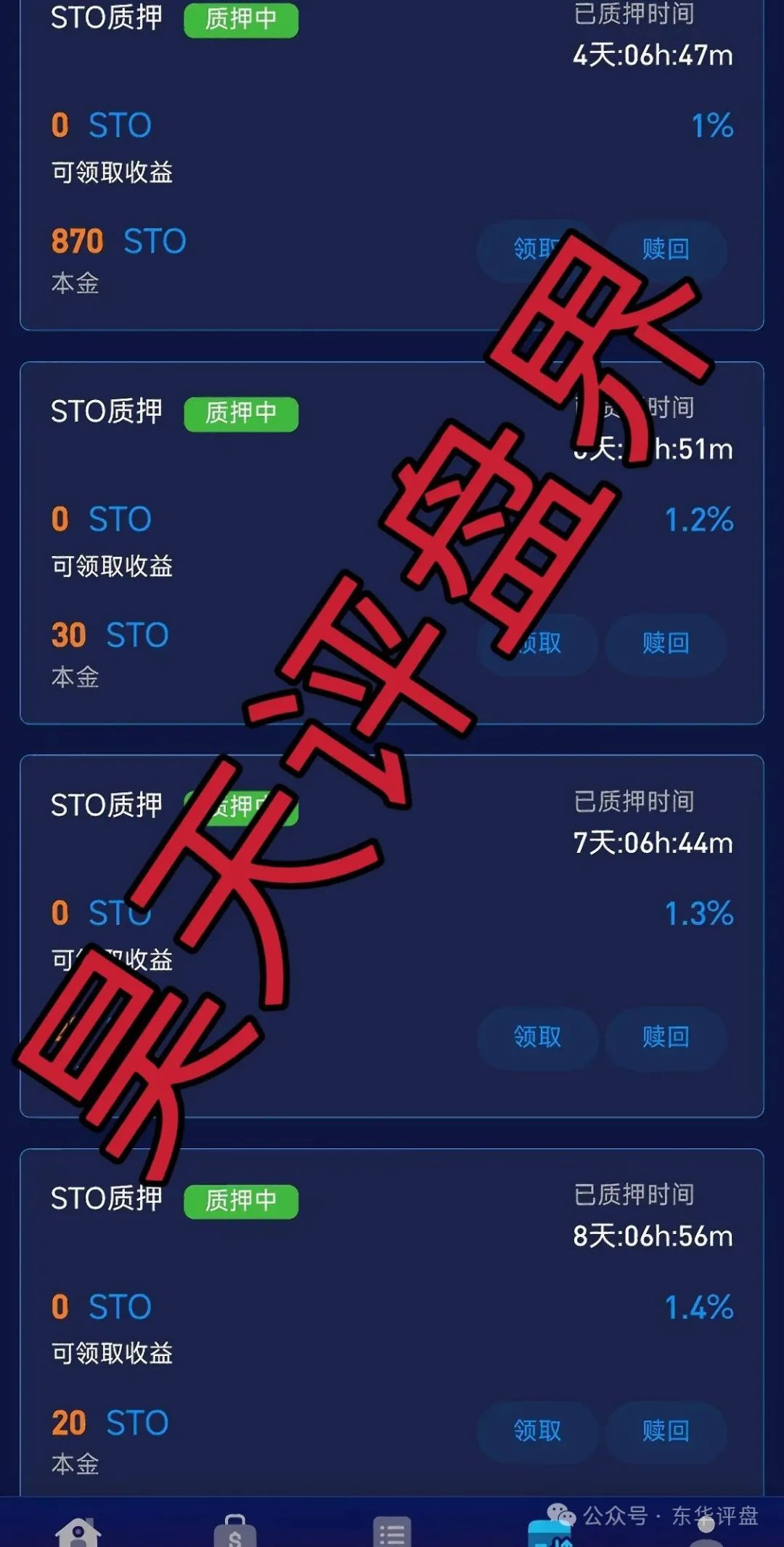Screen dimensions: 784x1547
Task: Go to the home tab in bottom bar
Action: click(x=78, y=1532)
